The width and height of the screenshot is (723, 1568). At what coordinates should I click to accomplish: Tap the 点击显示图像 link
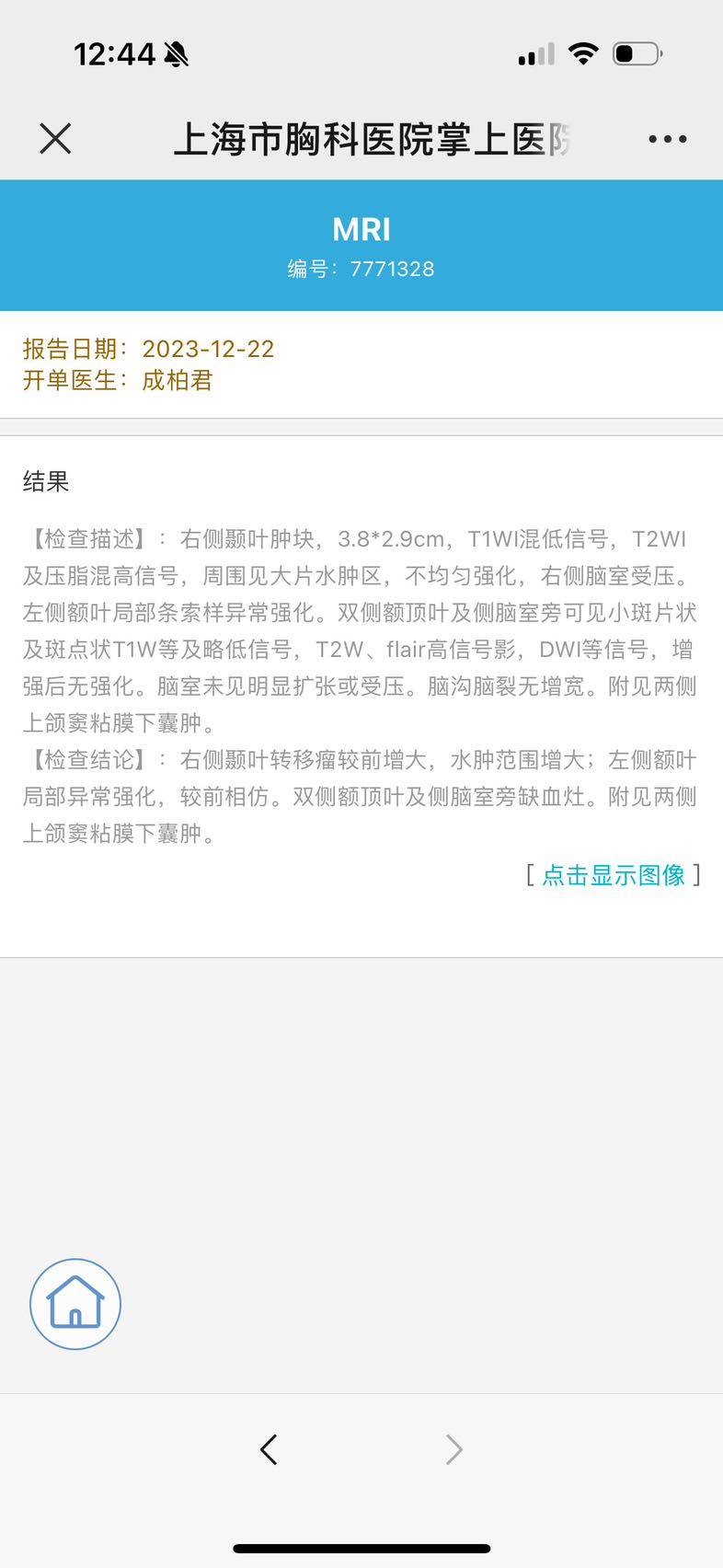point(614,875)
